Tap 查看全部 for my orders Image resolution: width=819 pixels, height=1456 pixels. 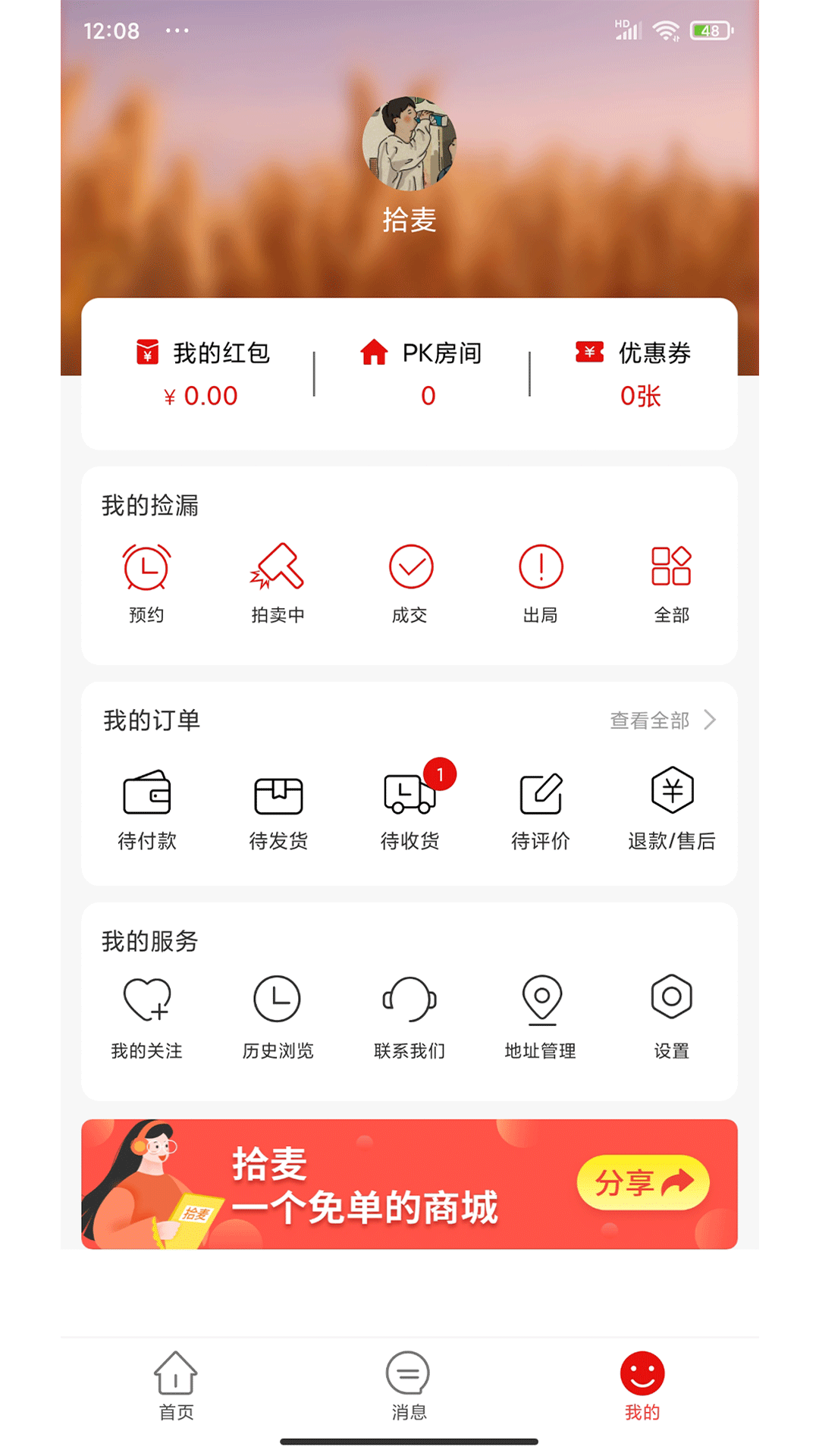pos(664,720)
